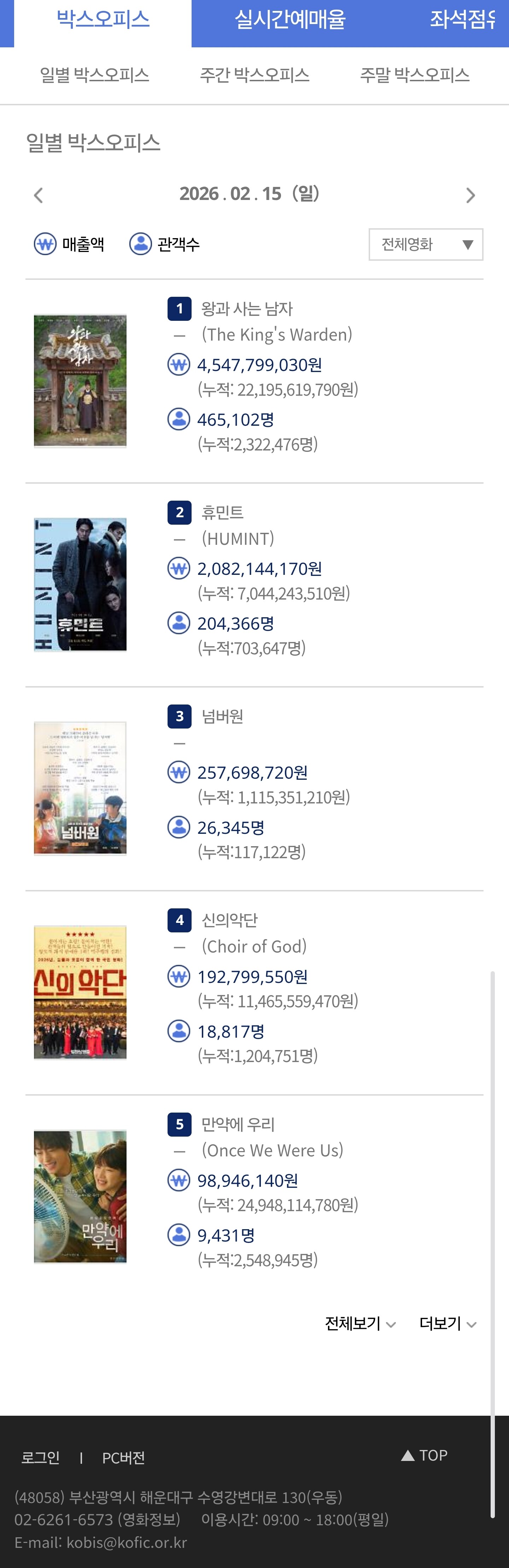The image size is (509, 1568).
Task: Go to the previous day's box office
Action: 39,195
